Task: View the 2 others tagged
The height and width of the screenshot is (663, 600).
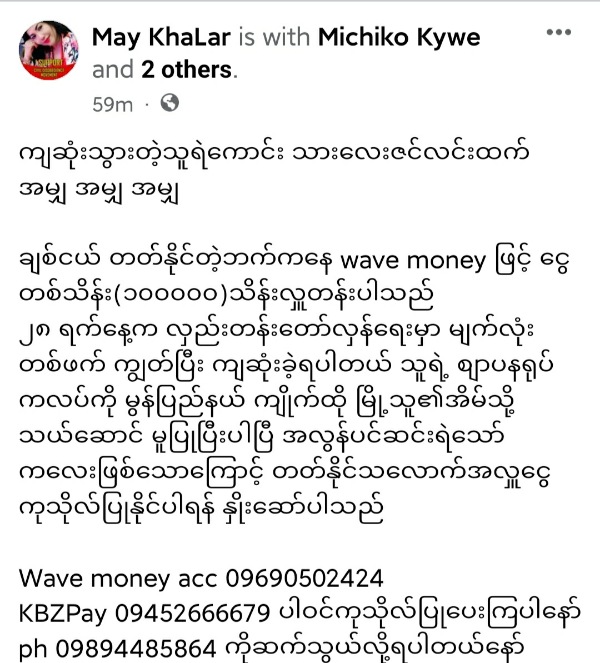Action: click(x=186, y=70)
